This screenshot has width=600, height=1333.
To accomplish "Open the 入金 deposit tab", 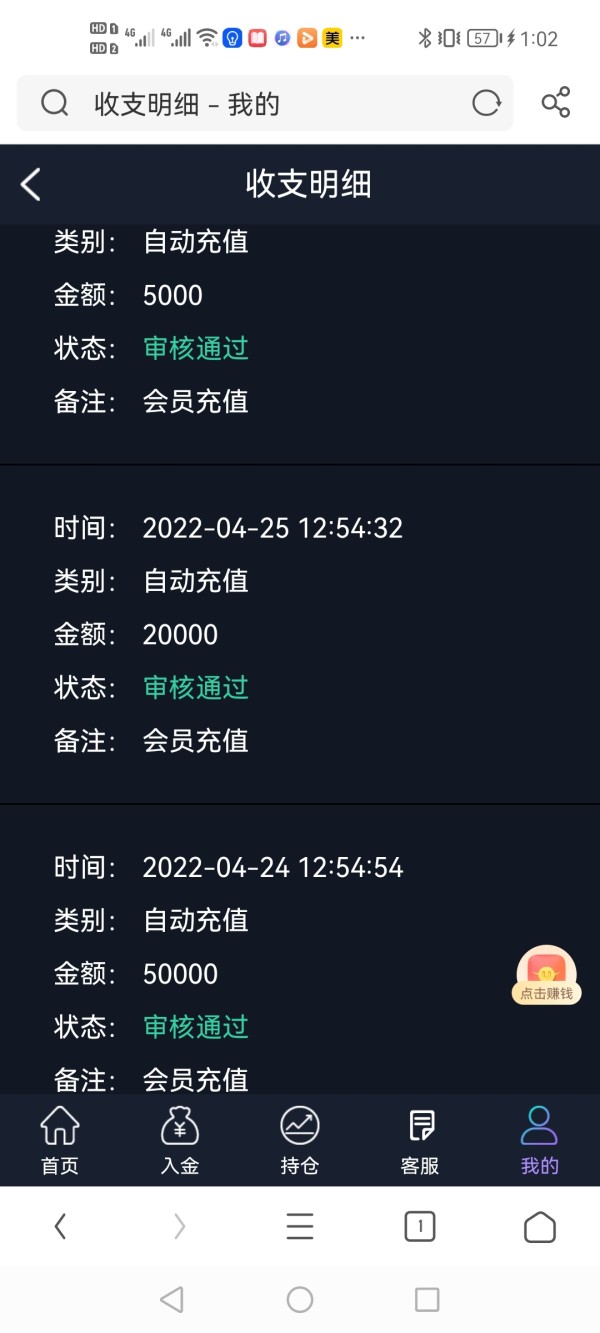I will (180, 1141).
